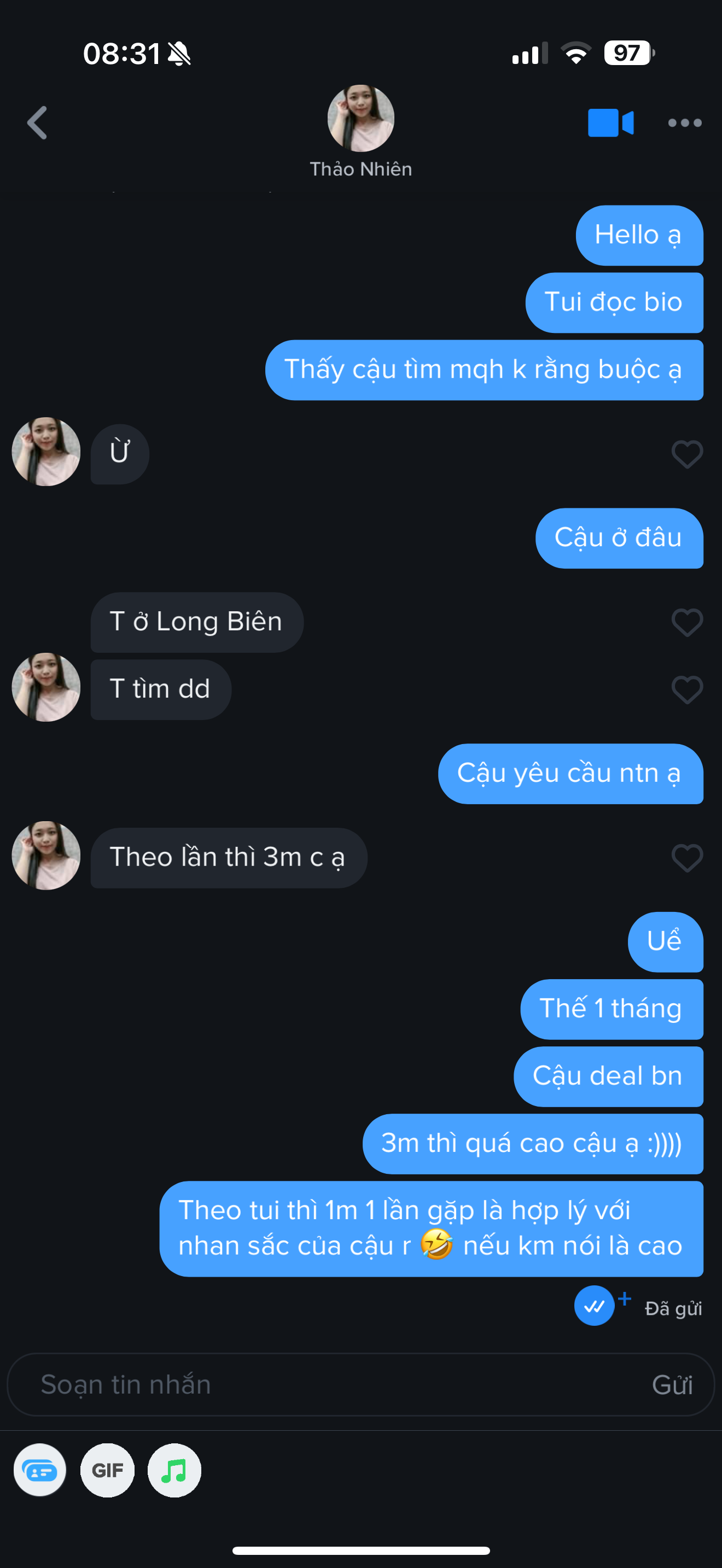
Task: Like the "Ừ" message
Action: click(686, 454)
